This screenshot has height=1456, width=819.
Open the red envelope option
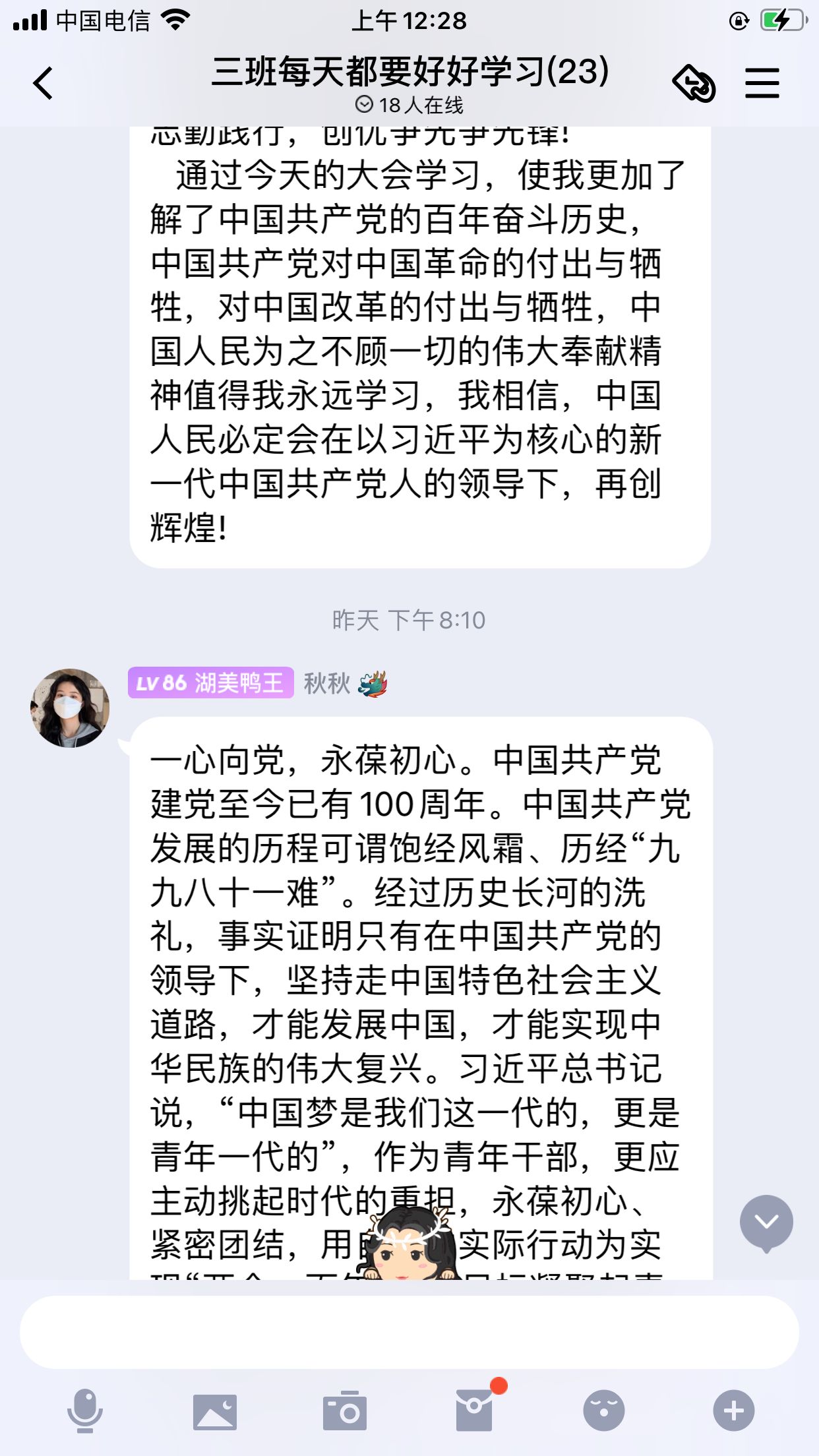tap(474, 1411)
